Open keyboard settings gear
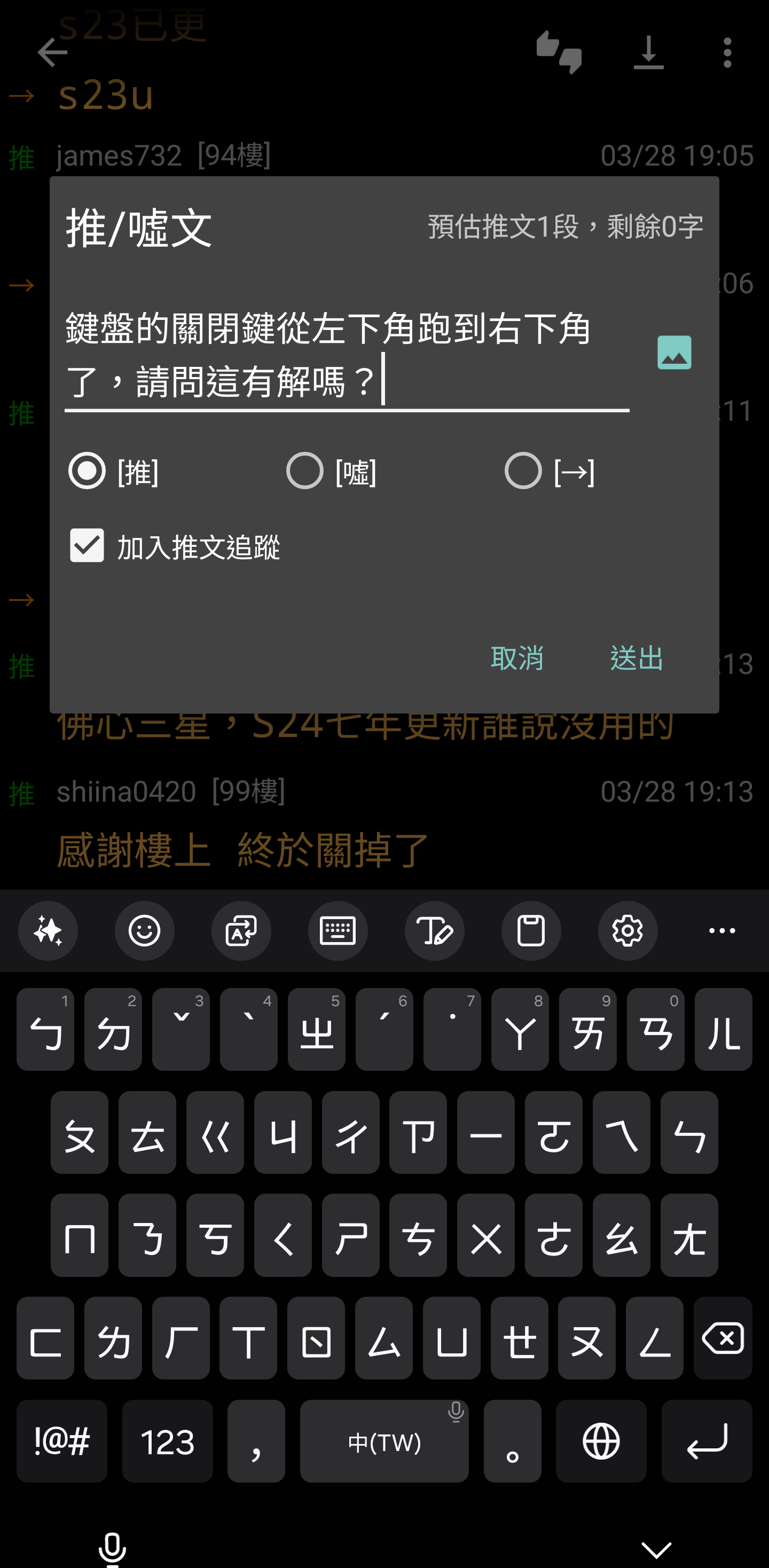Screen dimensions: 769x1568 [627, 931]
